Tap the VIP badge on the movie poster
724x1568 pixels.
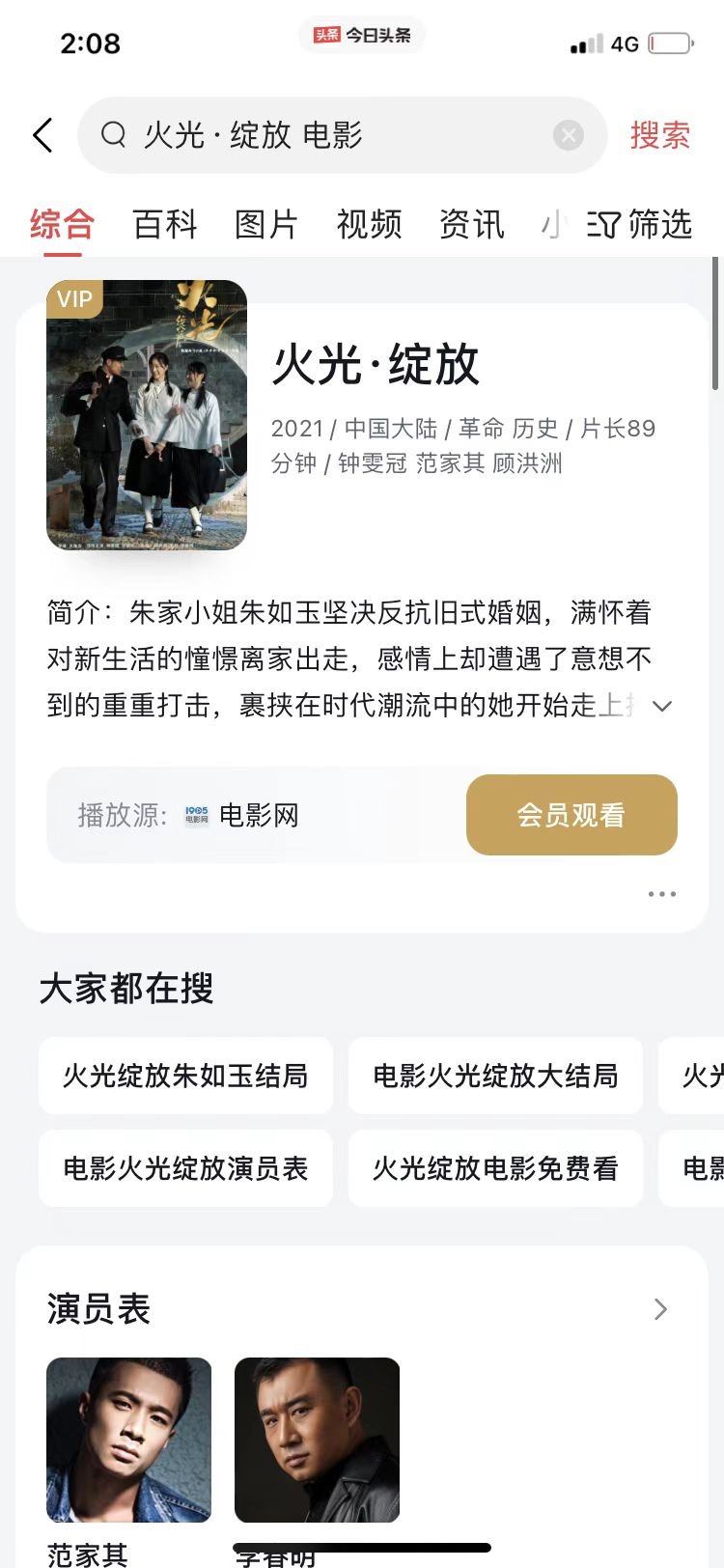click(x=74, y=299)
